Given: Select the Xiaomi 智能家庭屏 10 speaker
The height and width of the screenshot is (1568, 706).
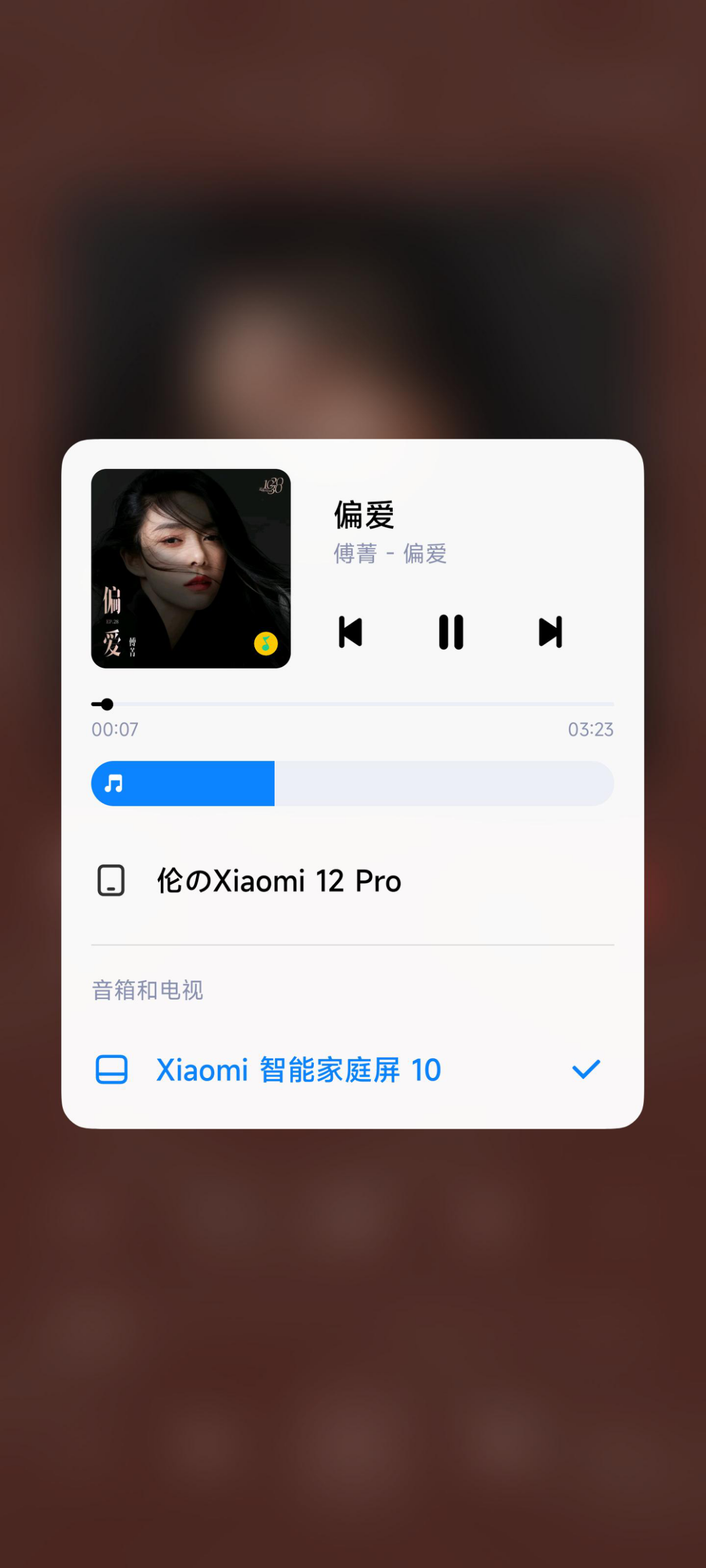Looking at the screenshot, I should [x=298, y=1069].
